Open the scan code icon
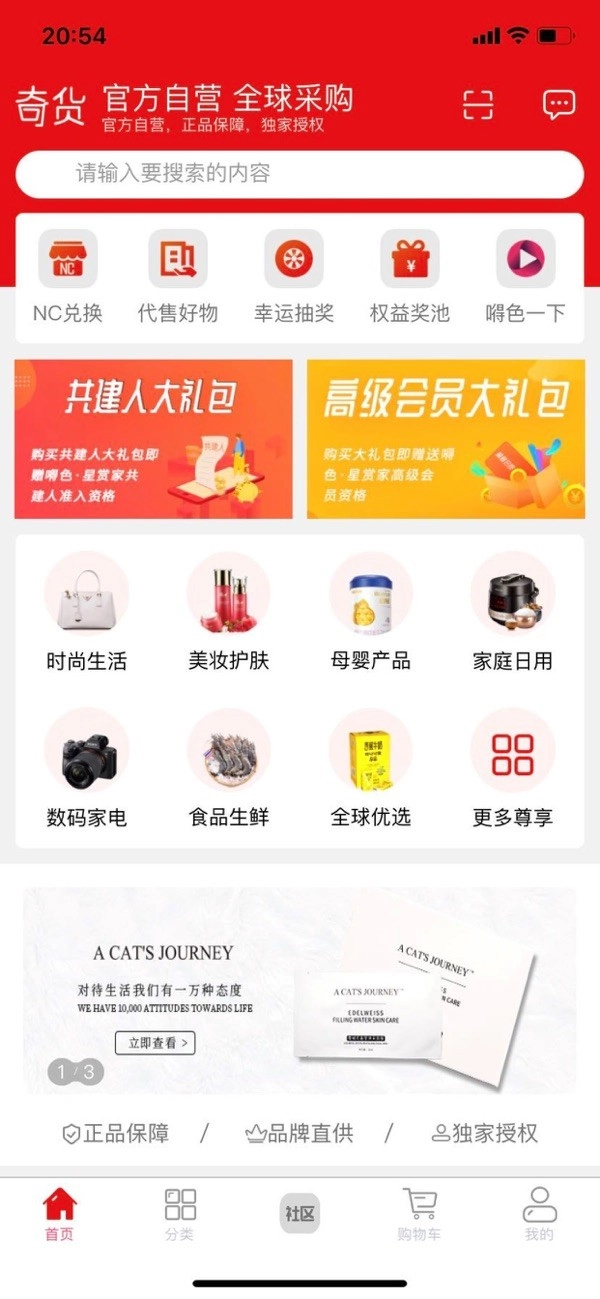 click(478, 104)
